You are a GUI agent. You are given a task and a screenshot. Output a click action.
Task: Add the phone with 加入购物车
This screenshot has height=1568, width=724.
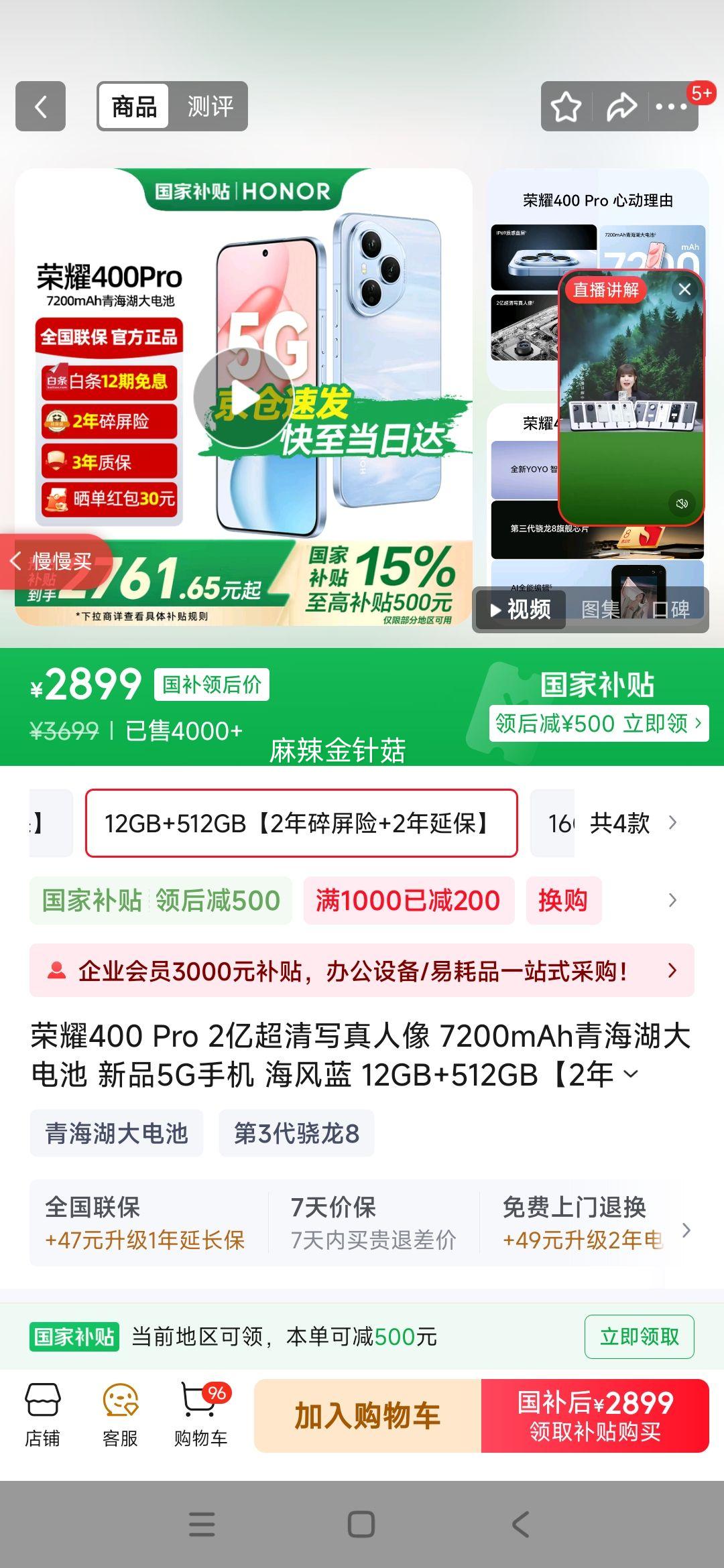(367, 1416)
